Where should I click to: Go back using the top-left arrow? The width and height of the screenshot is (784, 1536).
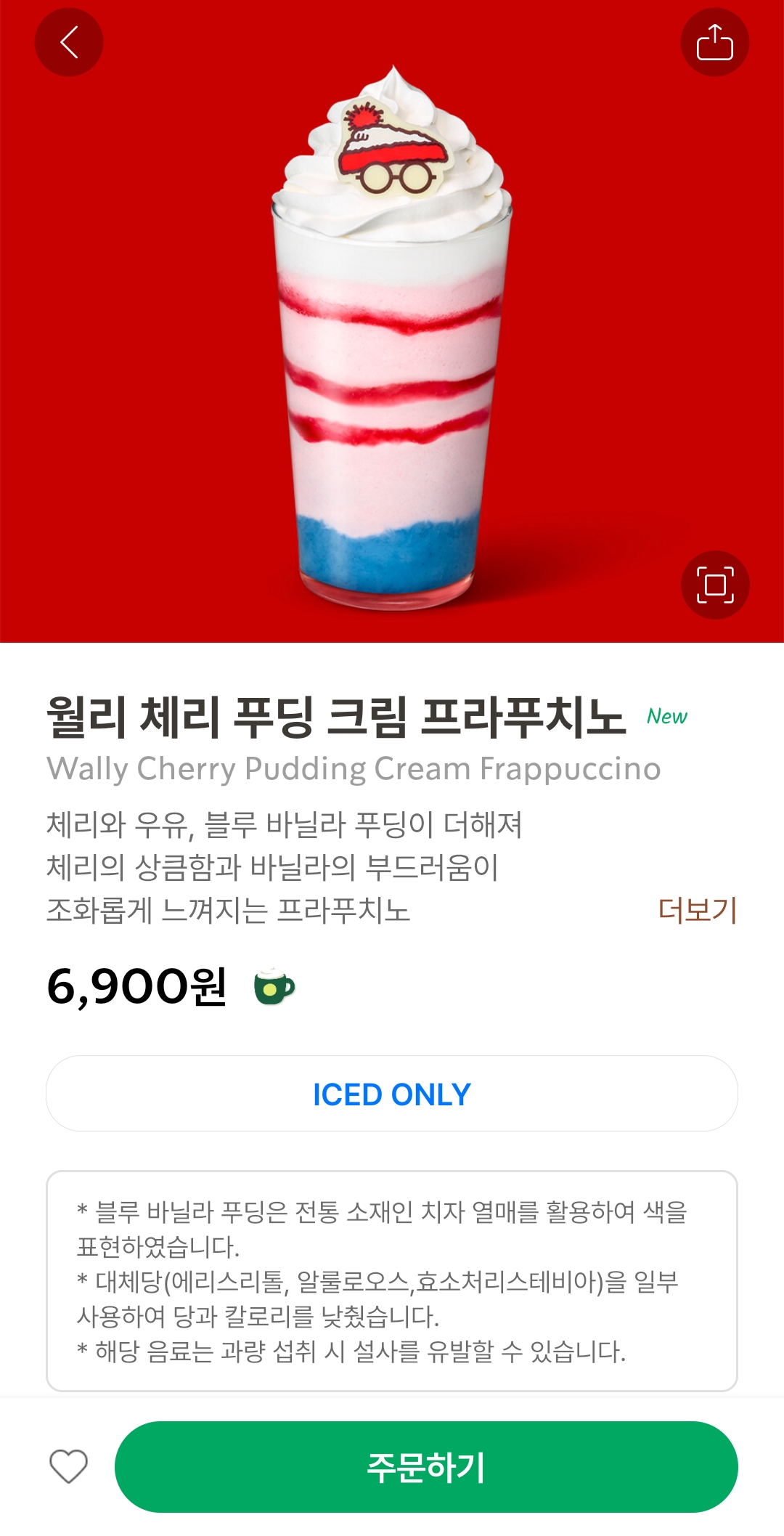pos(69,42)
